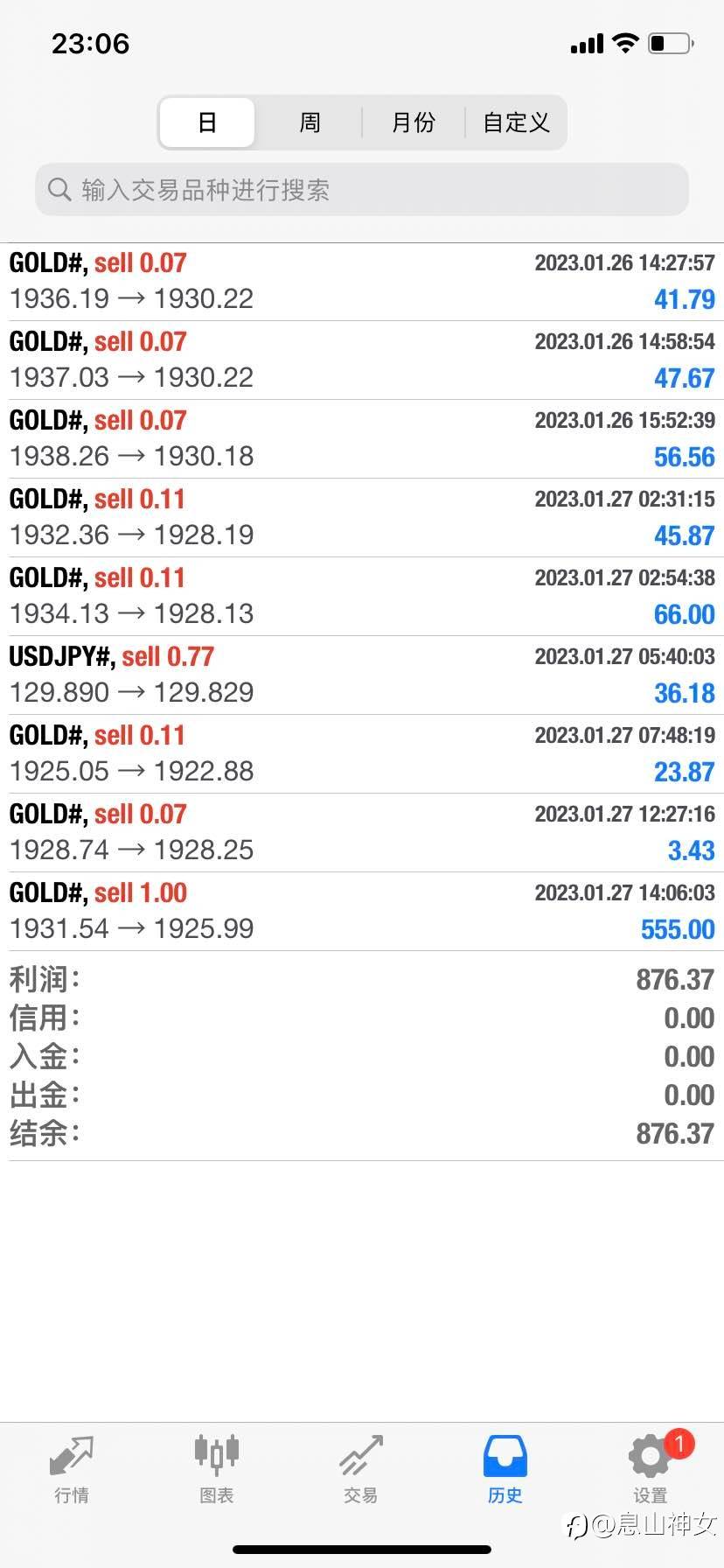Choose the 自定义 custom period
This screenshot has width=724, height=1568.
pos(516,122)
